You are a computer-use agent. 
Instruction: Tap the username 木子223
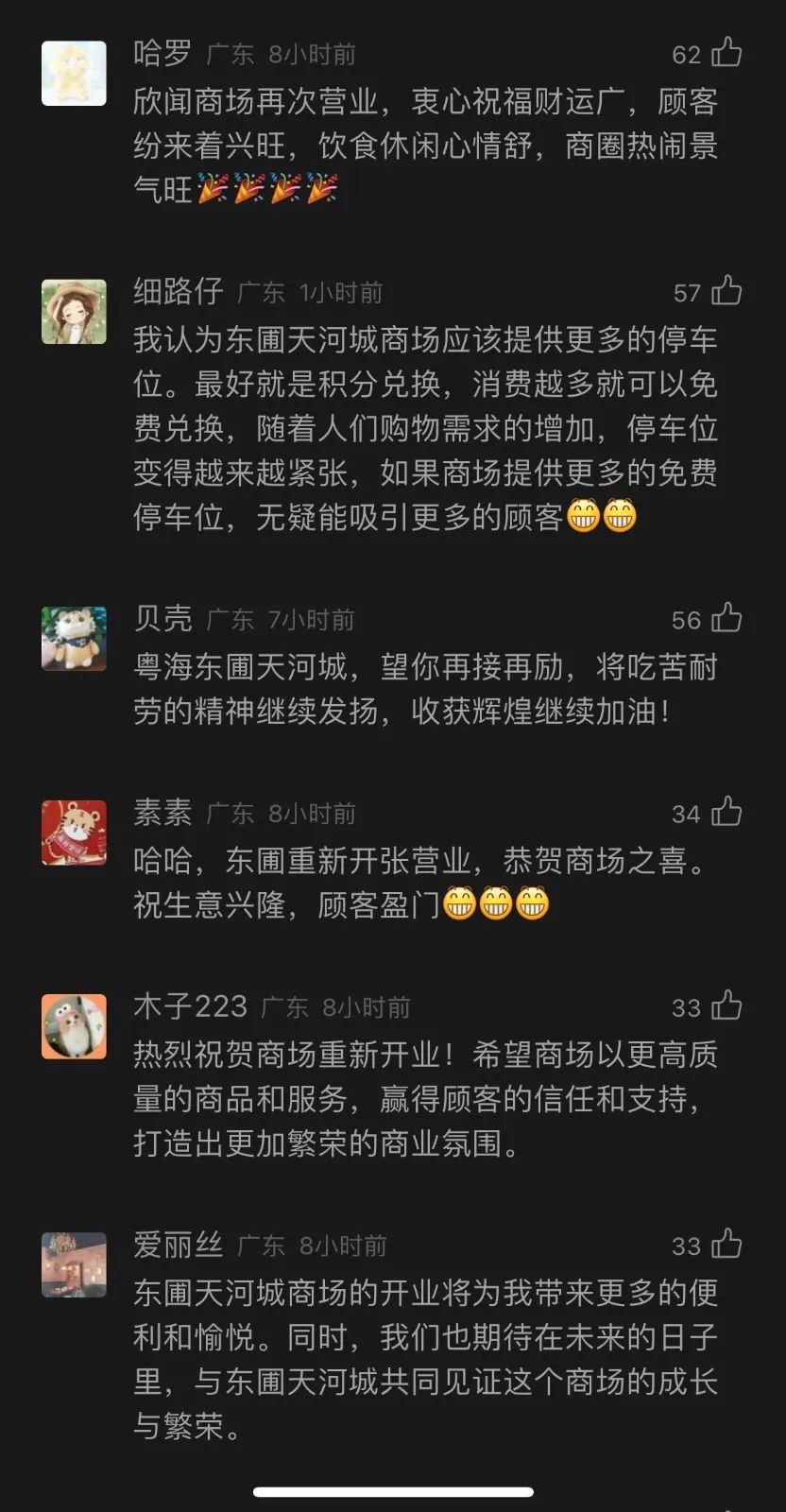pos(190,1006)
